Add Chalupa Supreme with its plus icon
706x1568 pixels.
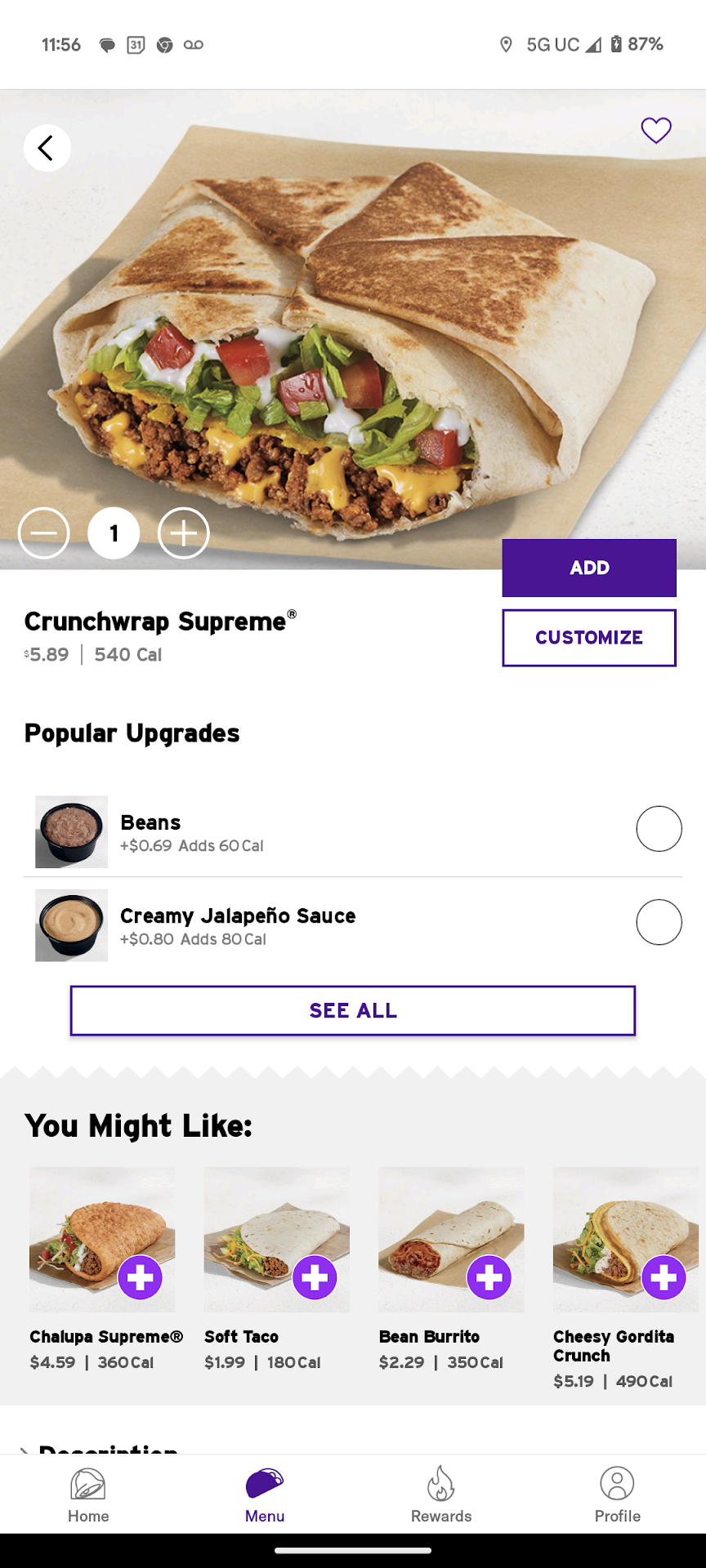click(x=141, y=1277)
